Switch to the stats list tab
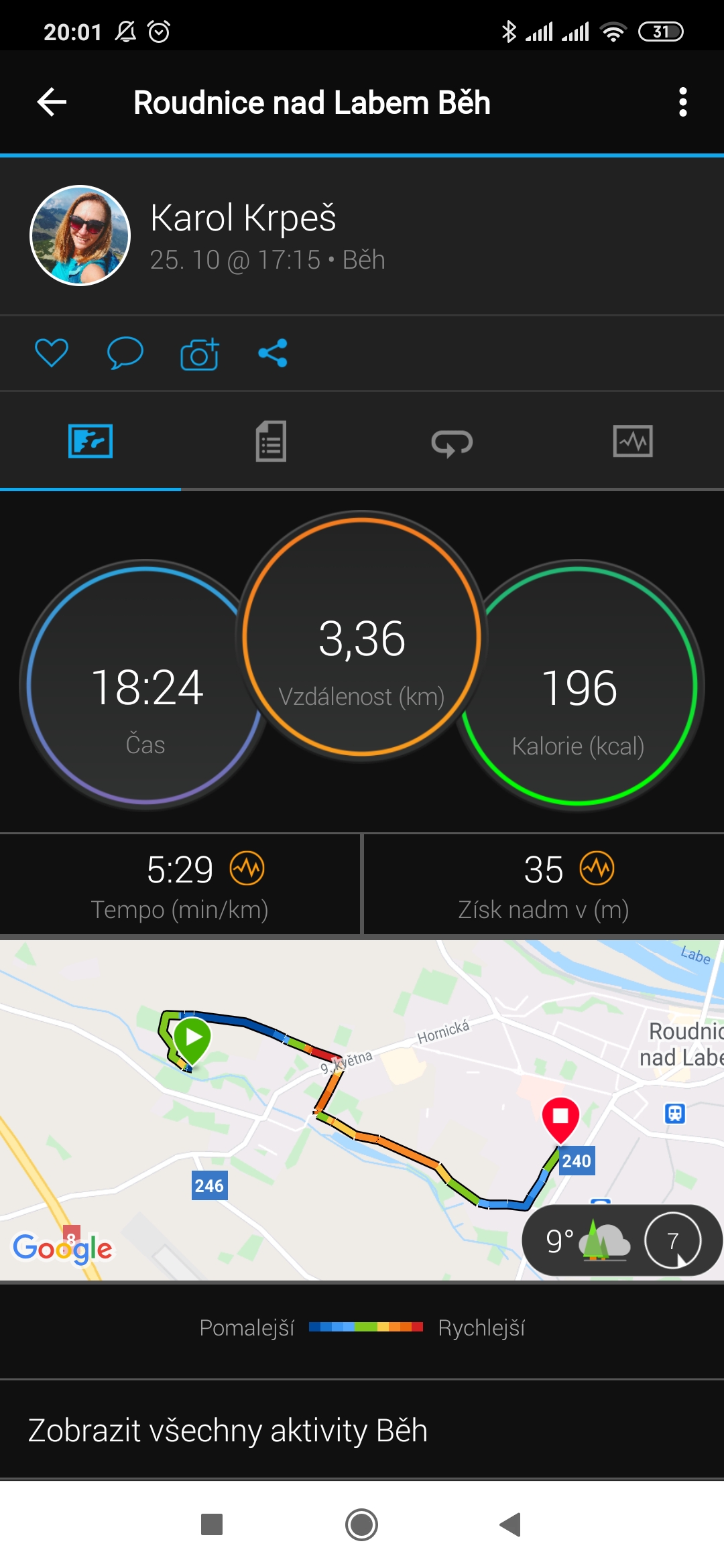Viewport: 724px width, 1568px height. 271,442
